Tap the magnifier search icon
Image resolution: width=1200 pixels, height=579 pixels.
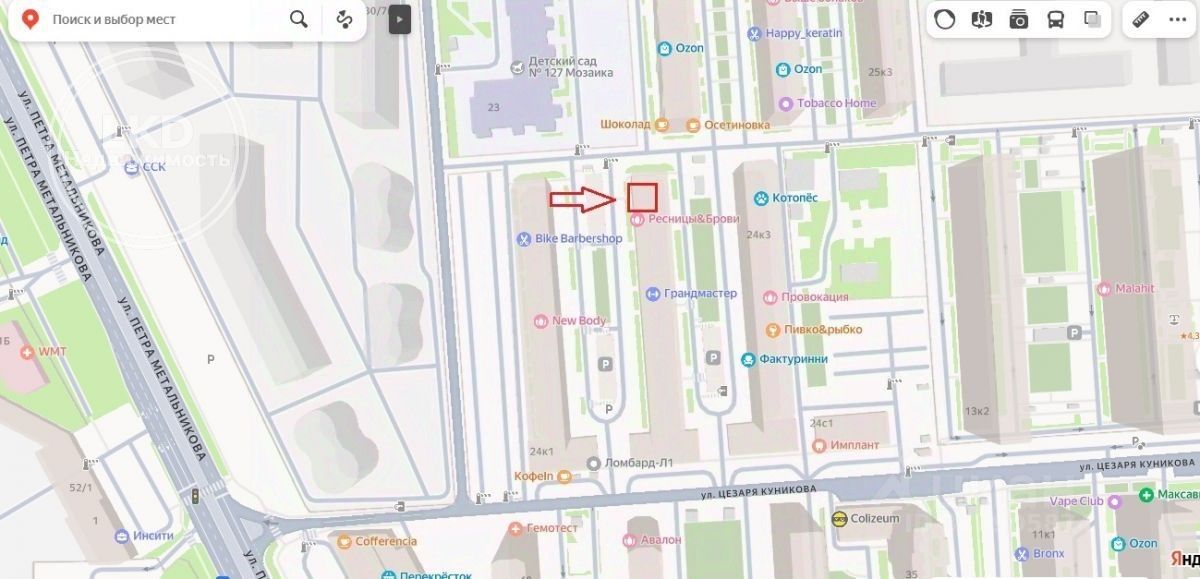pos(298,19)
